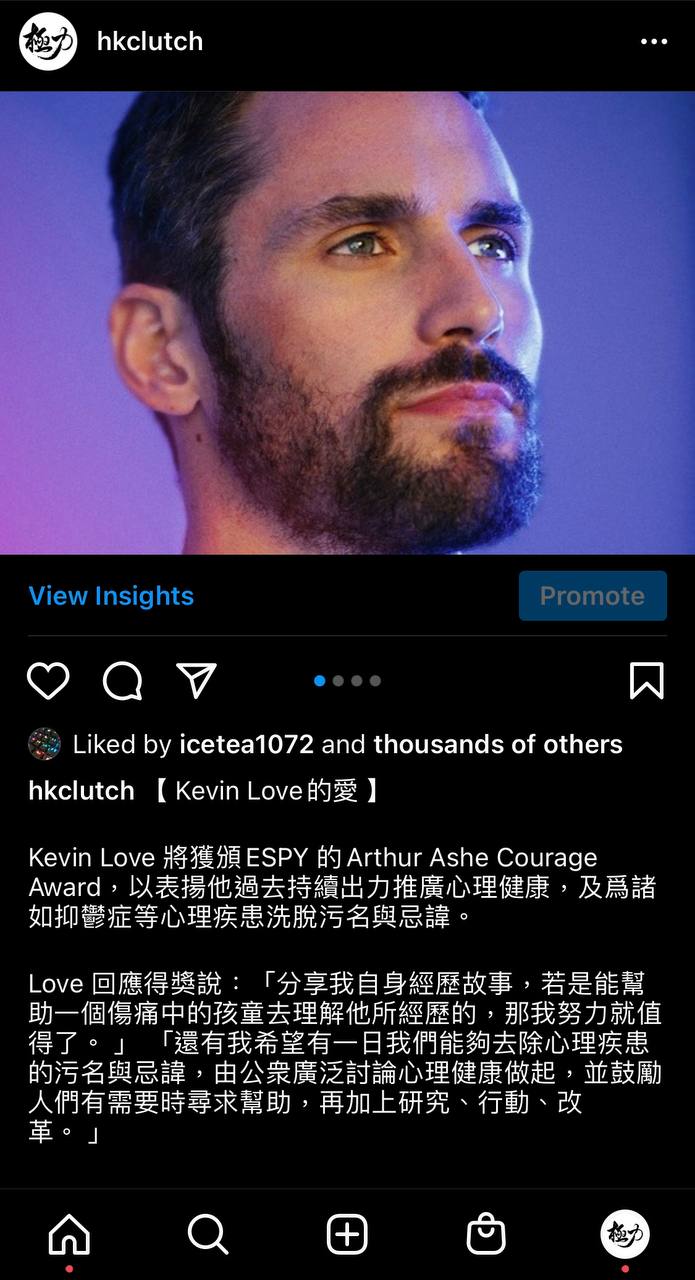See the list of thousands of others who liked
Image resolution: width=695 pixels, height=1280 pixels.
coord(497,744)
